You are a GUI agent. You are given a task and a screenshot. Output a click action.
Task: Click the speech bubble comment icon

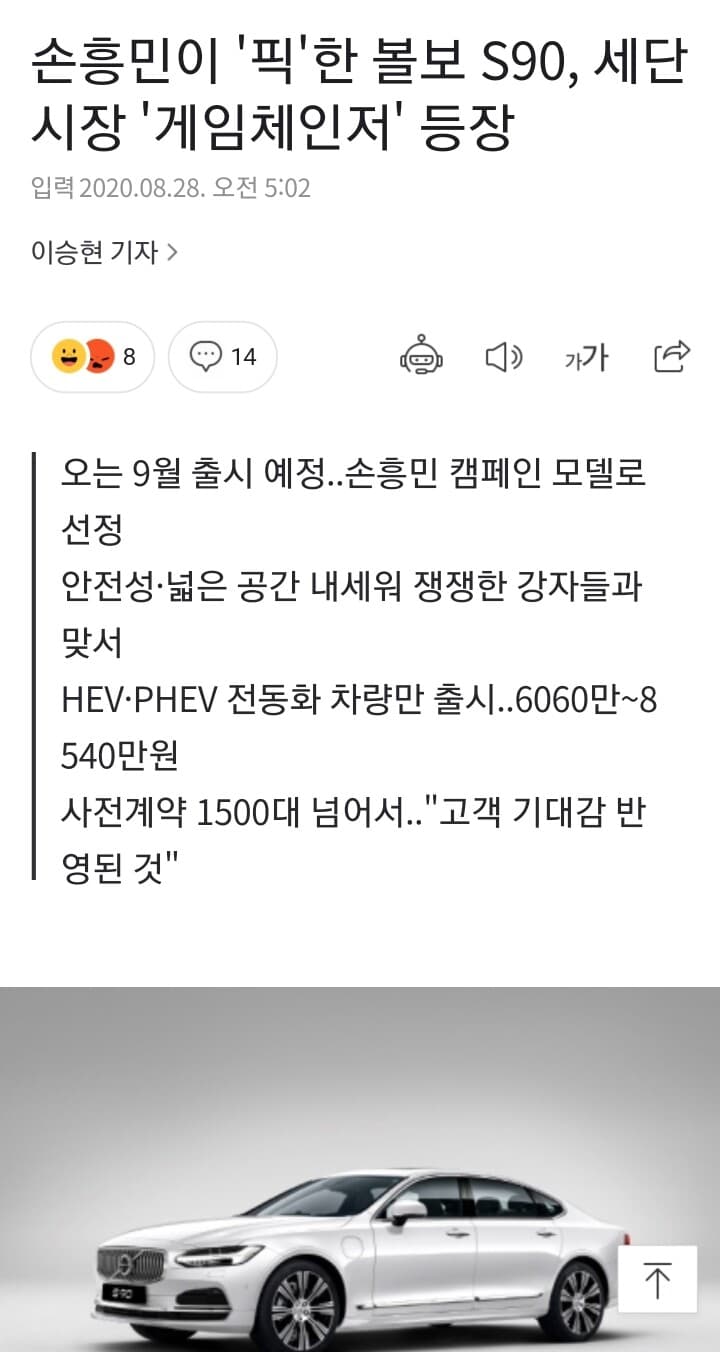206,357
